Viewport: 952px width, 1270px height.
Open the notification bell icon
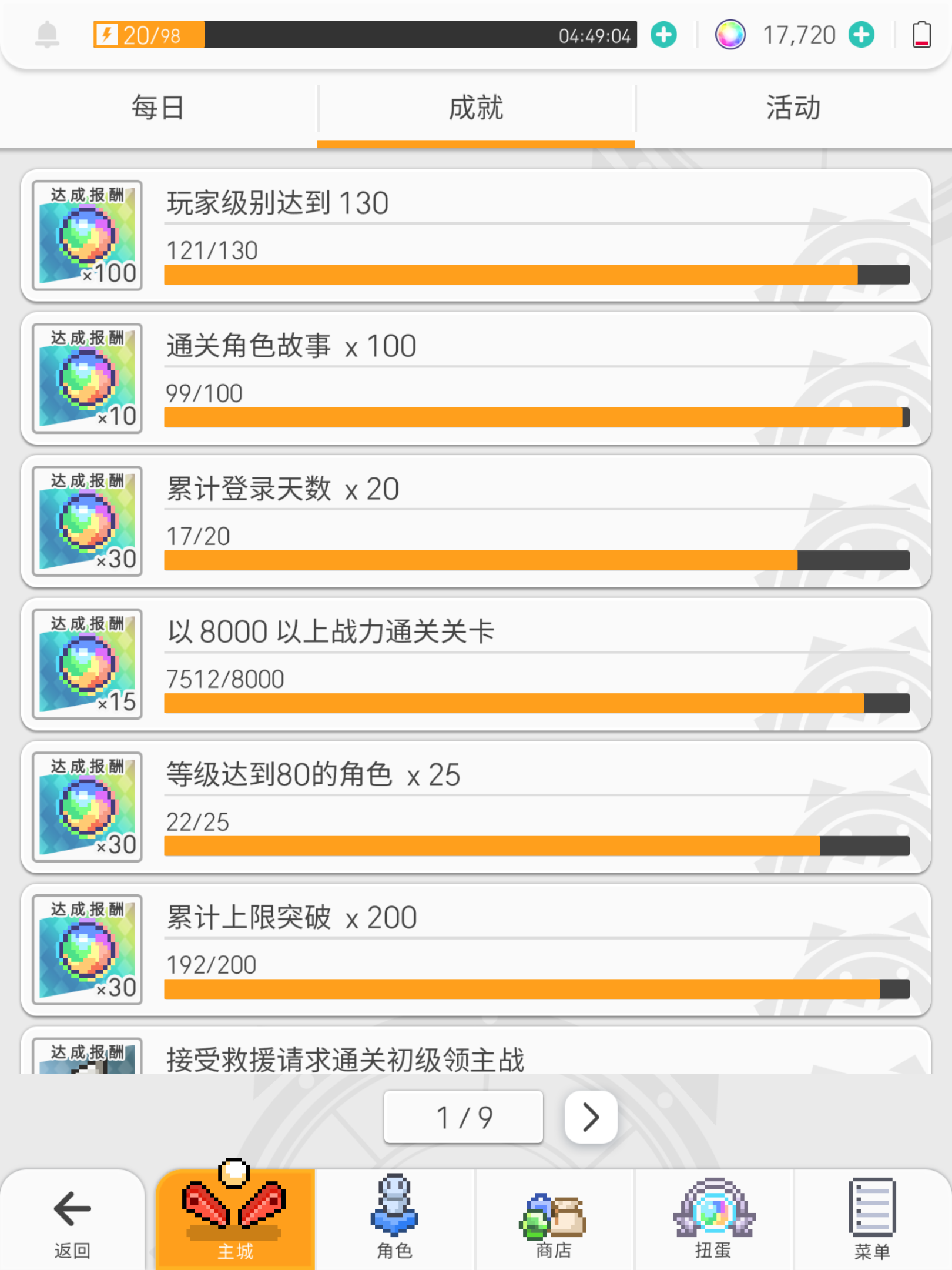pyautogui.click(x=47, y=34)
